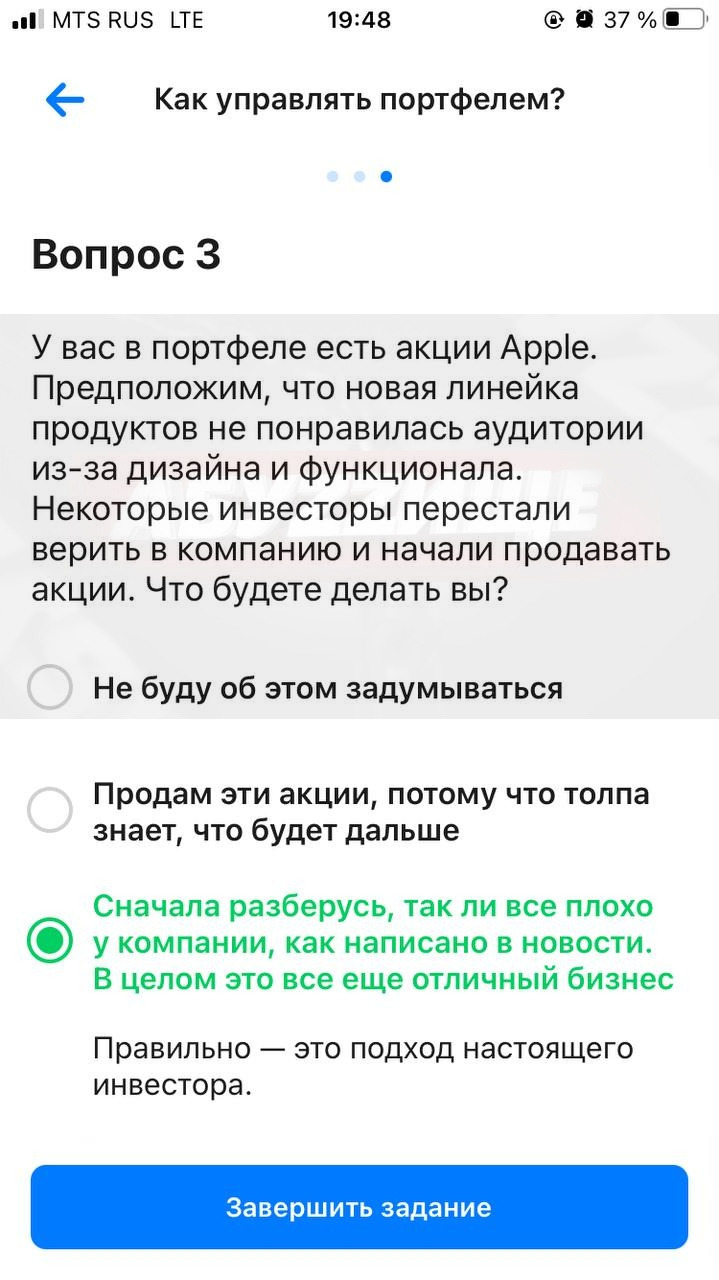The height and width of the screenshot is (1280, 719).
Task: Select 'Сначала разберусь' answer option
Action: pyautogui.click(x=50, y=941)
